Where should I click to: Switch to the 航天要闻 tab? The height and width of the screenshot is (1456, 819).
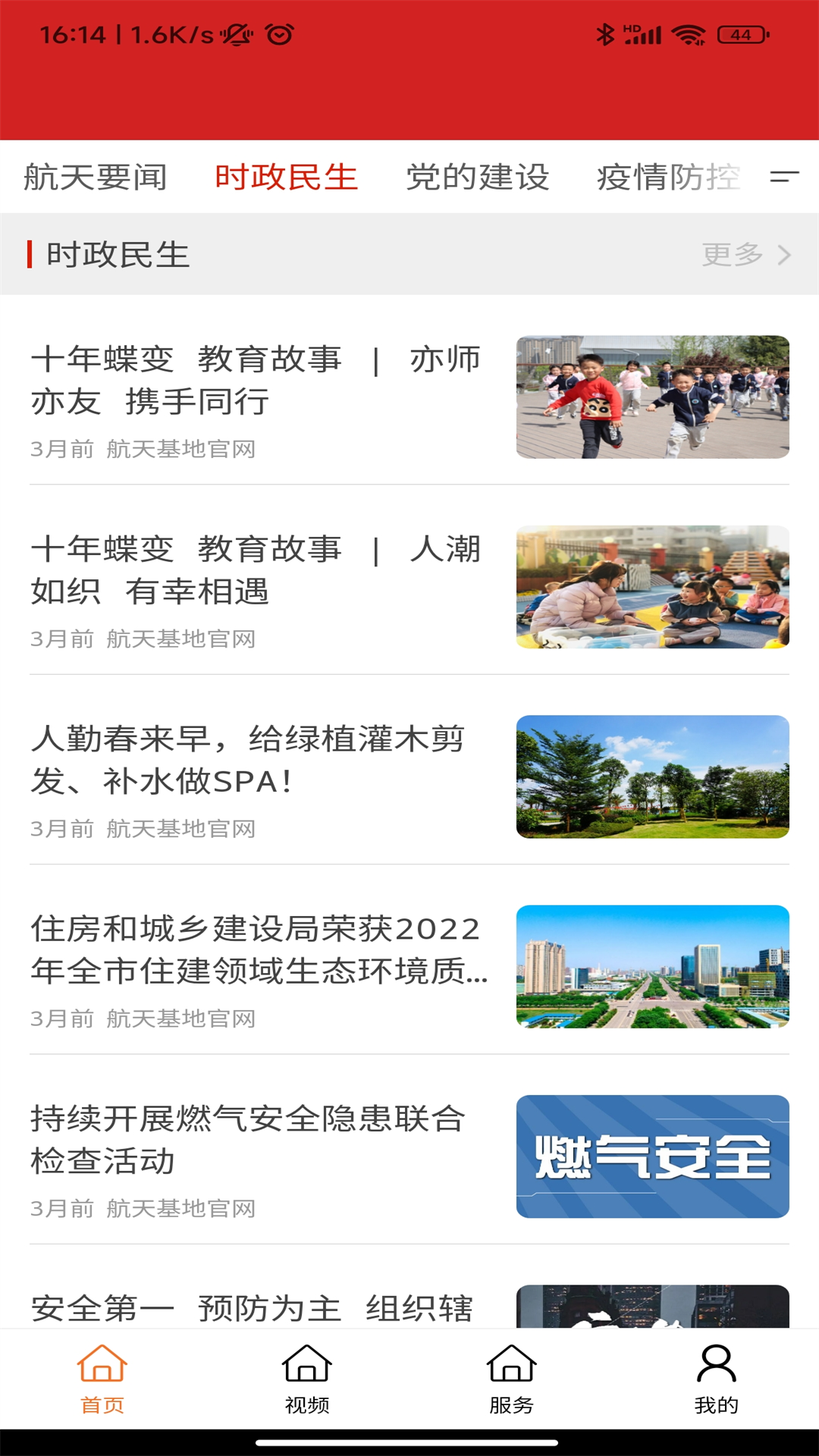[x=96, y=177]
